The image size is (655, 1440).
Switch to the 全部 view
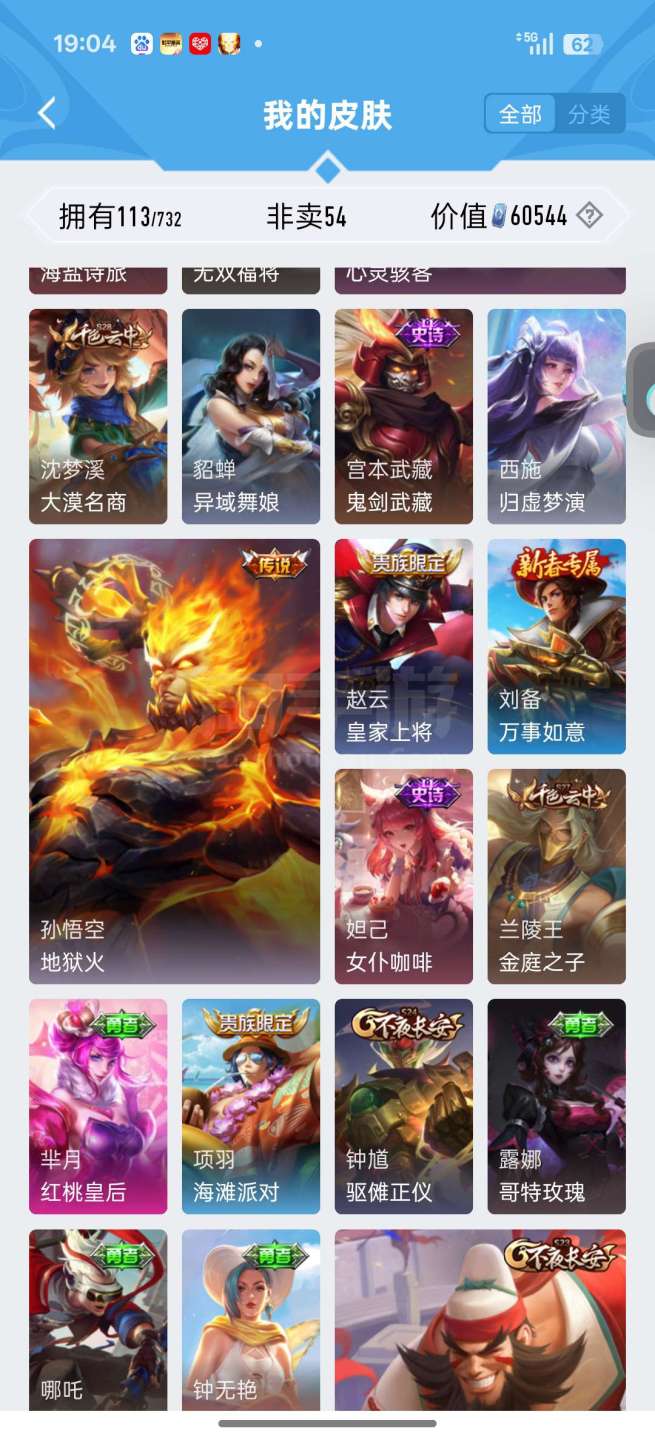pyautogui.click(x=520, y=114)
